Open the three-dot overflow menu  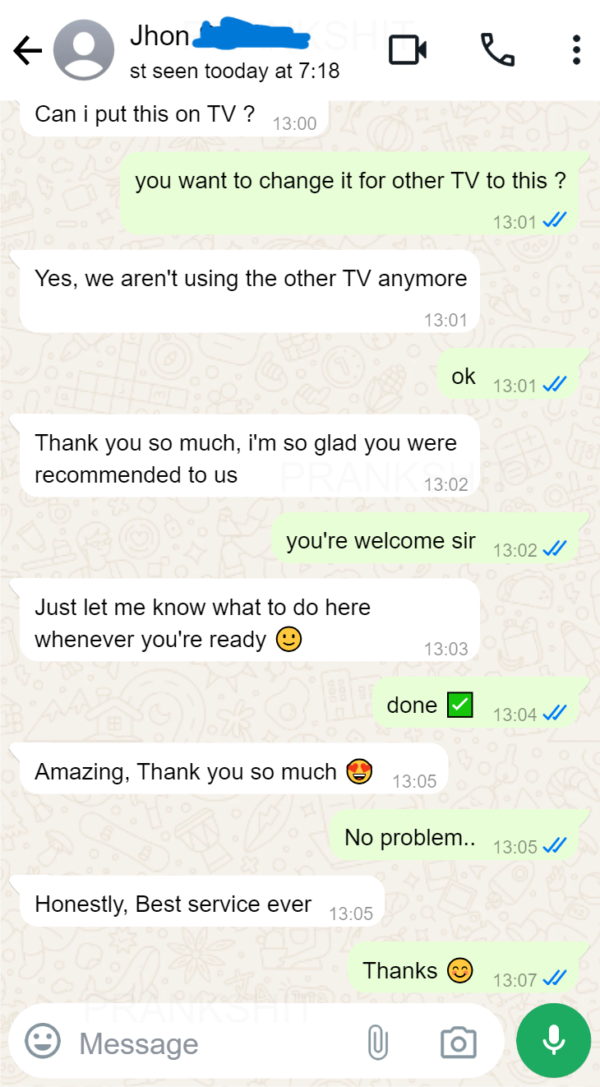click(576, 50)
